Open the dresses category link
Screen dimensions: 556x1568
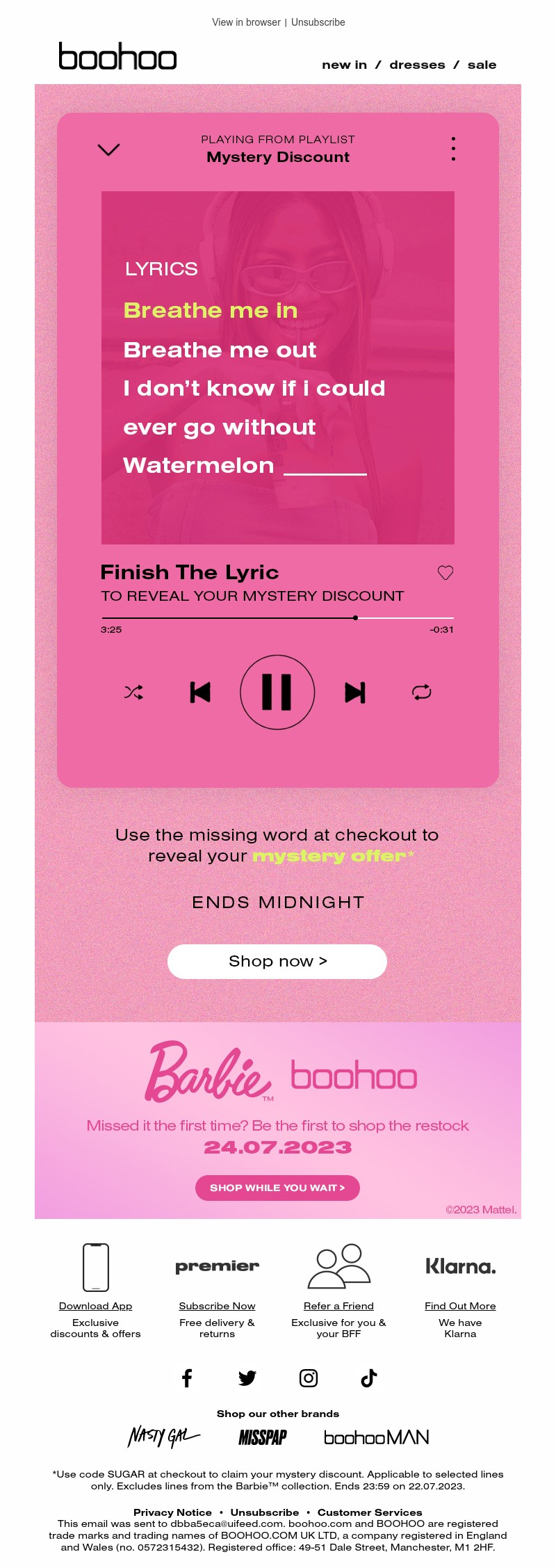click(417, 65)
